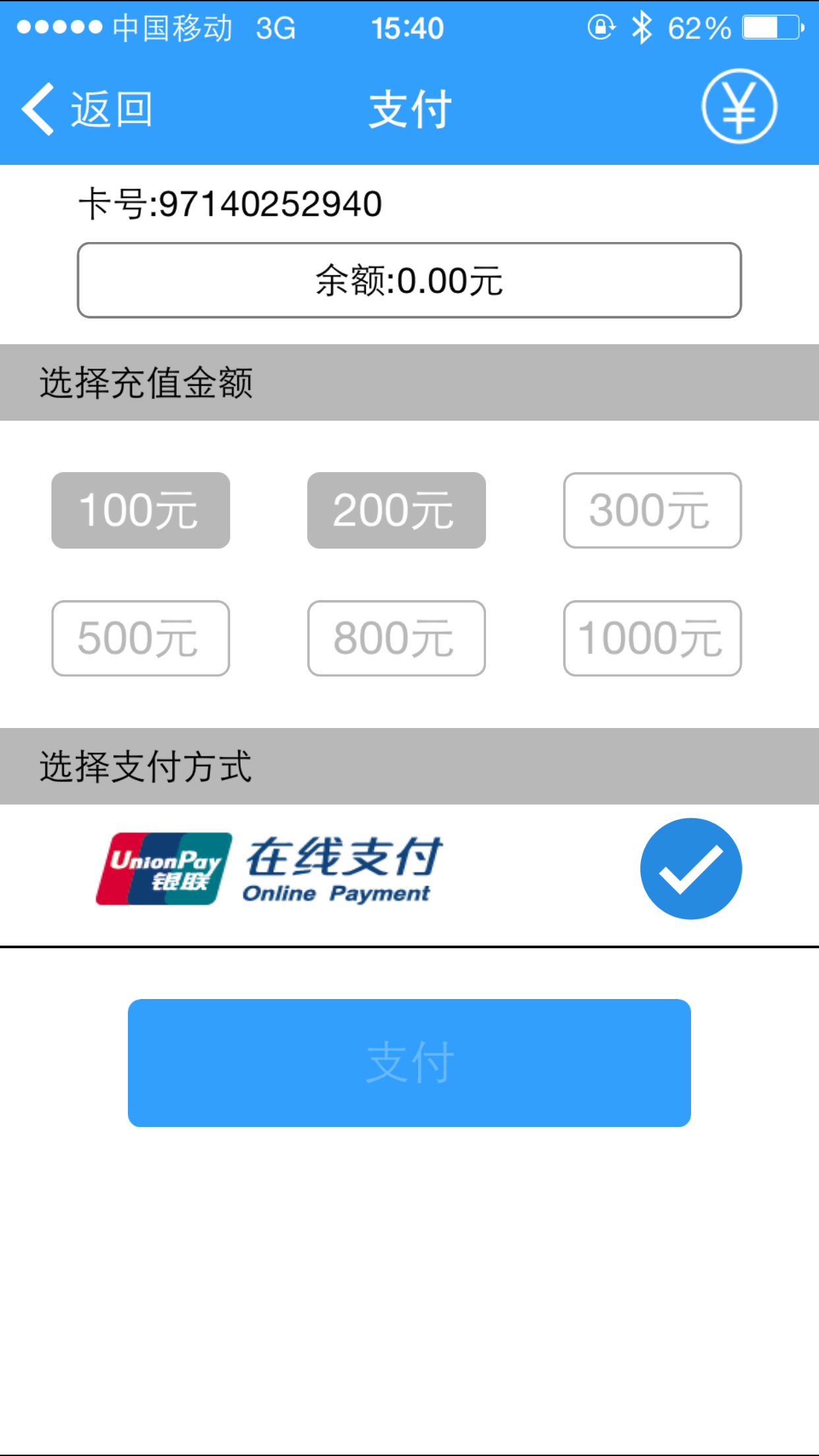Pick the 300元 recharge amount
Screen dimensions: 819x1456
coord(652,510)
